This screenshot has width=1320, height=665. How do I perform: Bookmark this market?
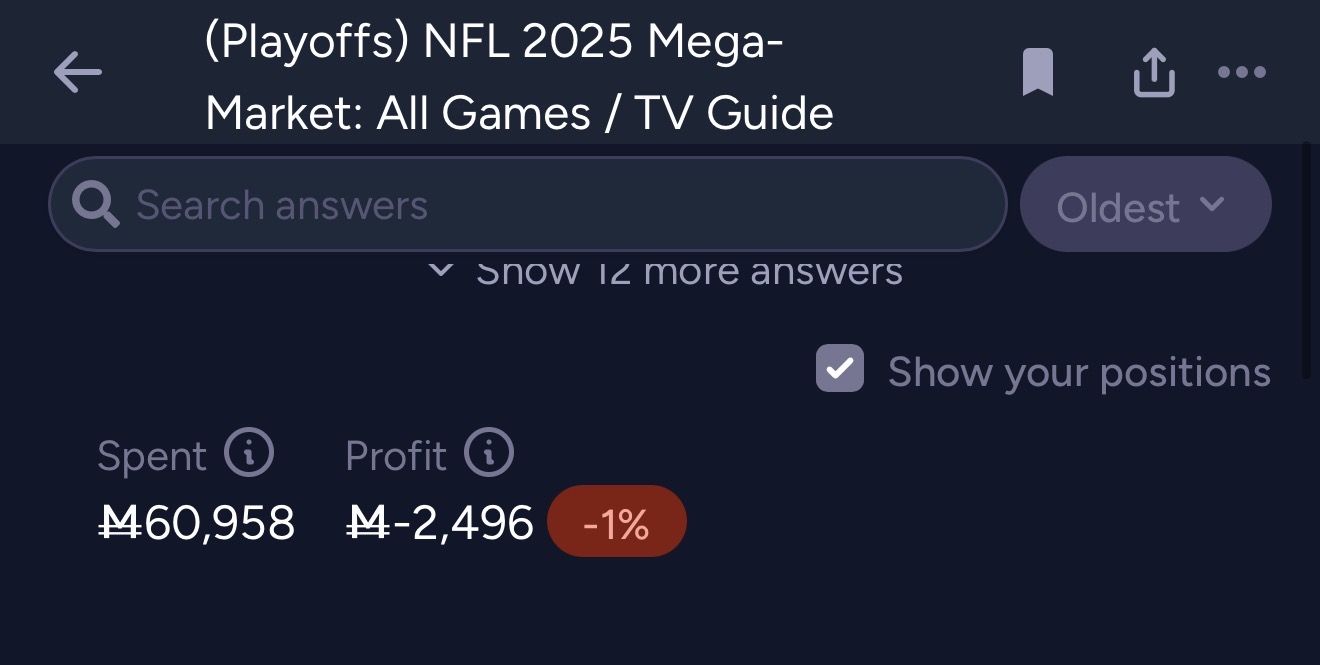(x=1038, y=73)
